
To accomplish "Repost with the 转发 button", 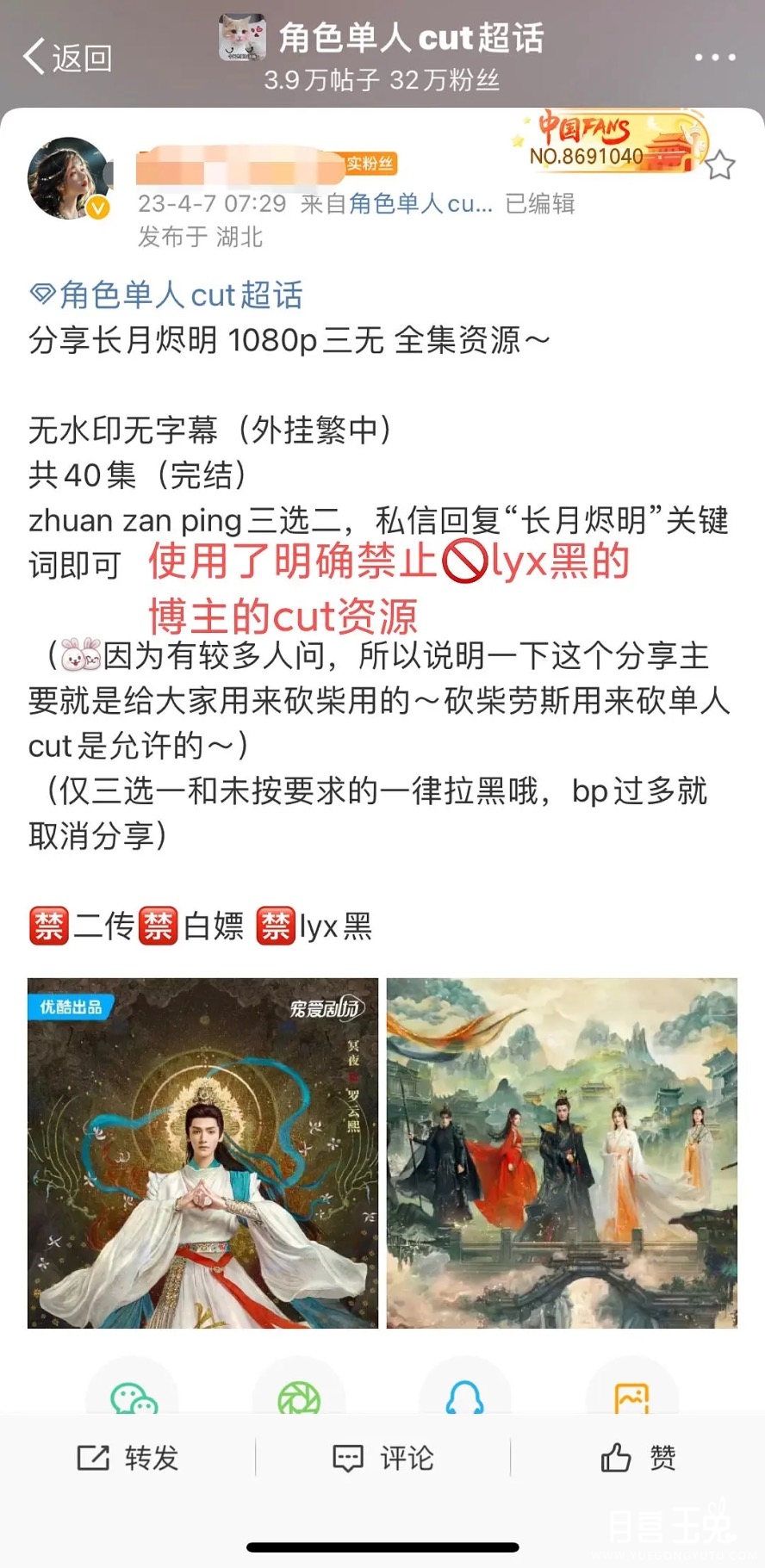I will (x=128, y=1458).
